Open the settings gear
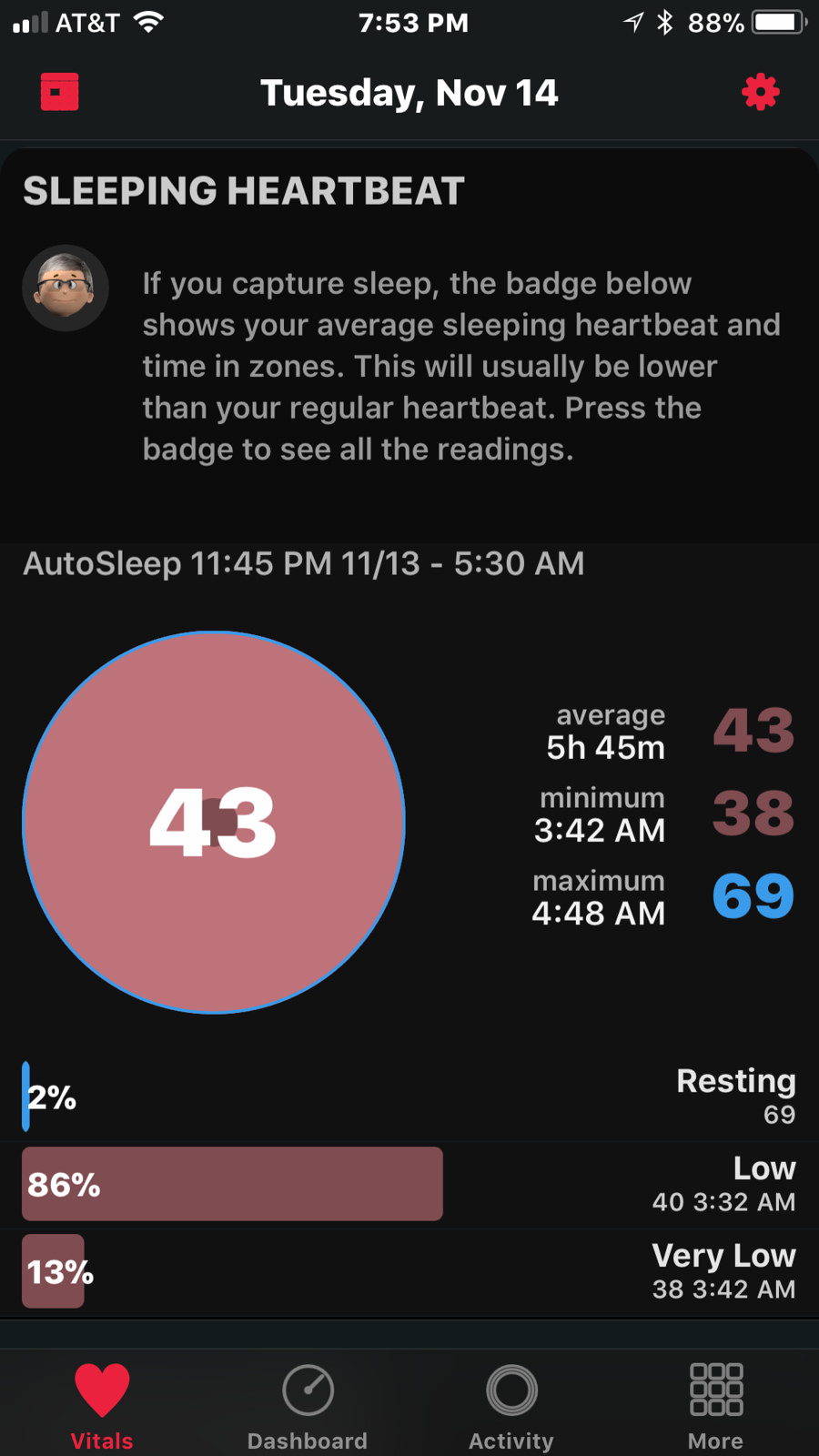This screenshot has width=819, height=1456. (760, 92)
